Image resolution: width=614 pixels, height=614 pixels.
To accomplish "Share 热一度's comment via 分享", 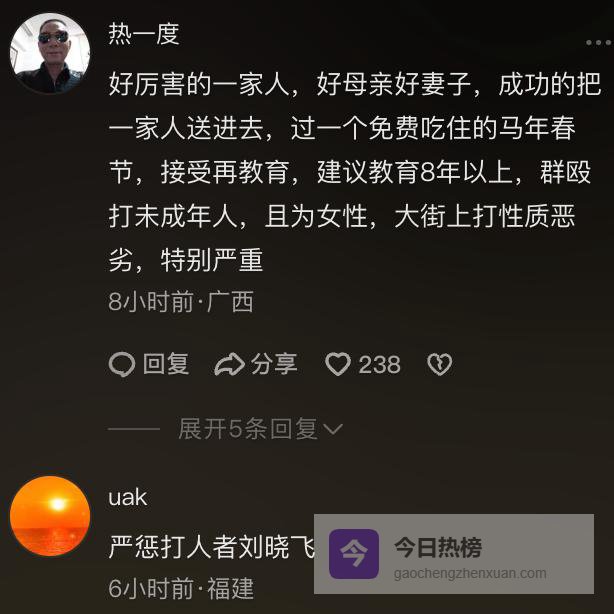I will (x=256, y=365).
